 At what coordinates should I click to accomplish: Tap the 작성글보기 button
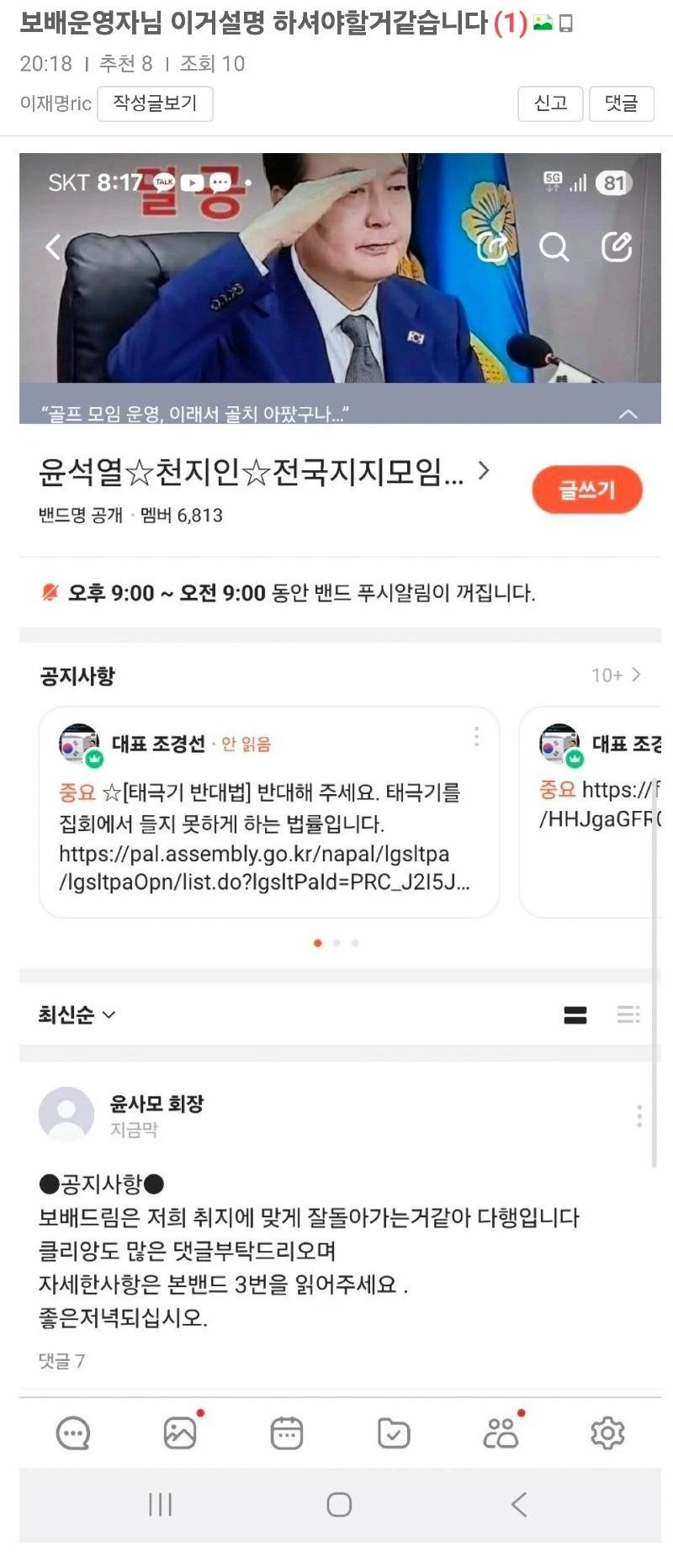155,103
